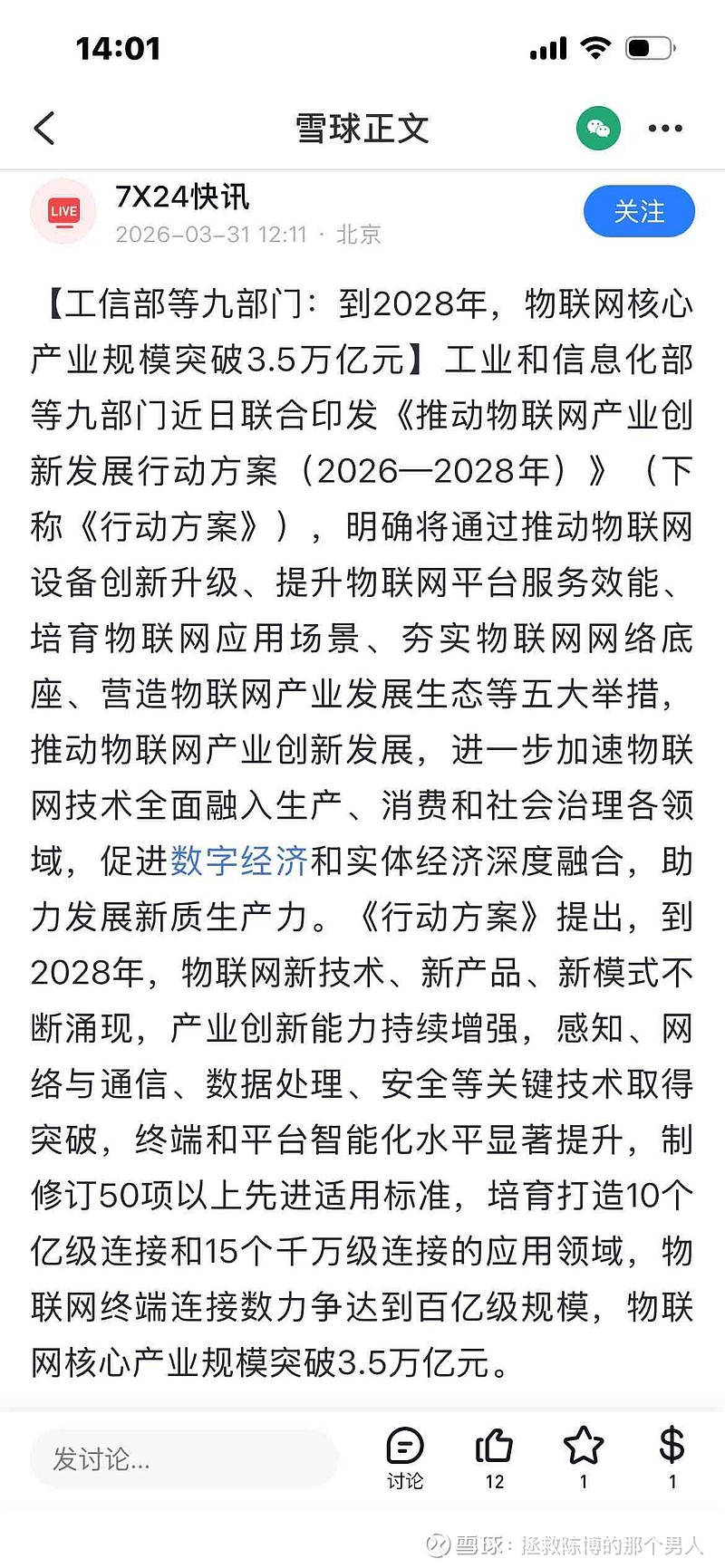The height and width of the screenshot is (1568, 725).
Task: Open the LIVE avatar of 7X24快讯
Action: click(63, 211)
